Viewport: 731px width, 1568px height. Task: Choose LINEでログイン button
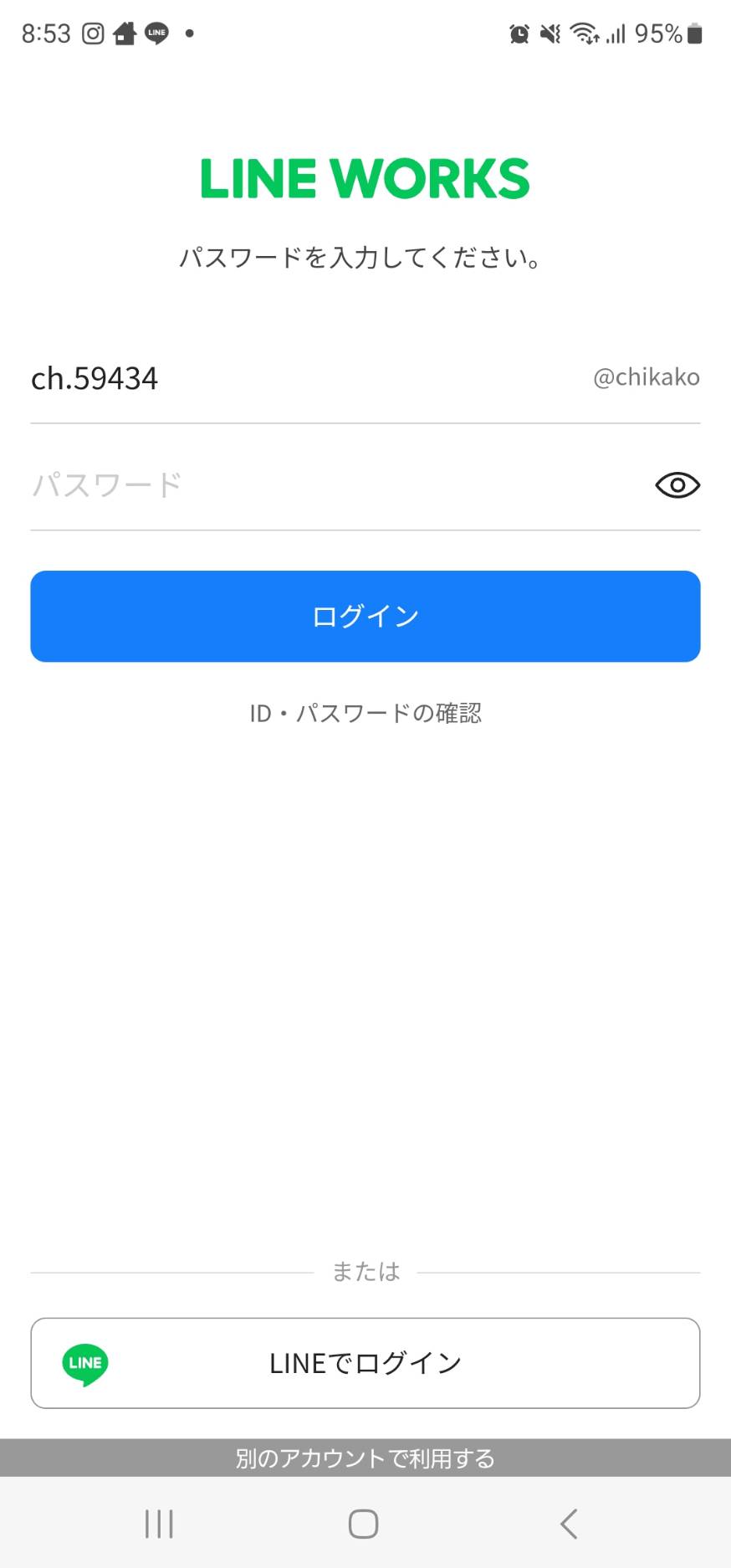click(x=365, y=1363)
